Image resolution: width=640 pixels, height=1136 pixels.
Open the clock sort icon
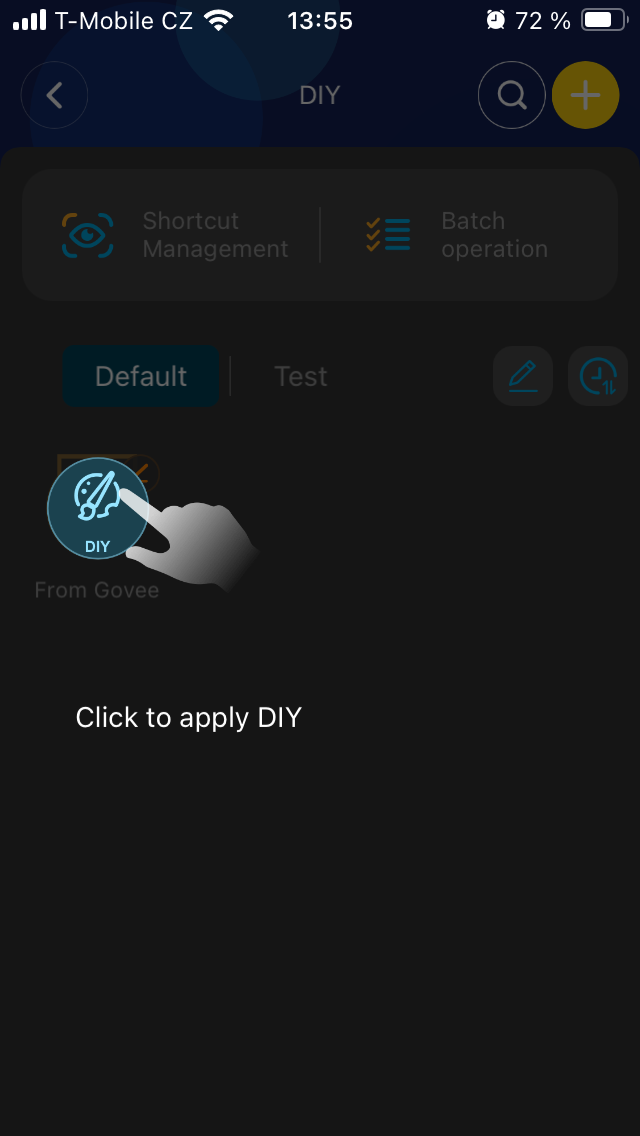[x=598, y=376]
